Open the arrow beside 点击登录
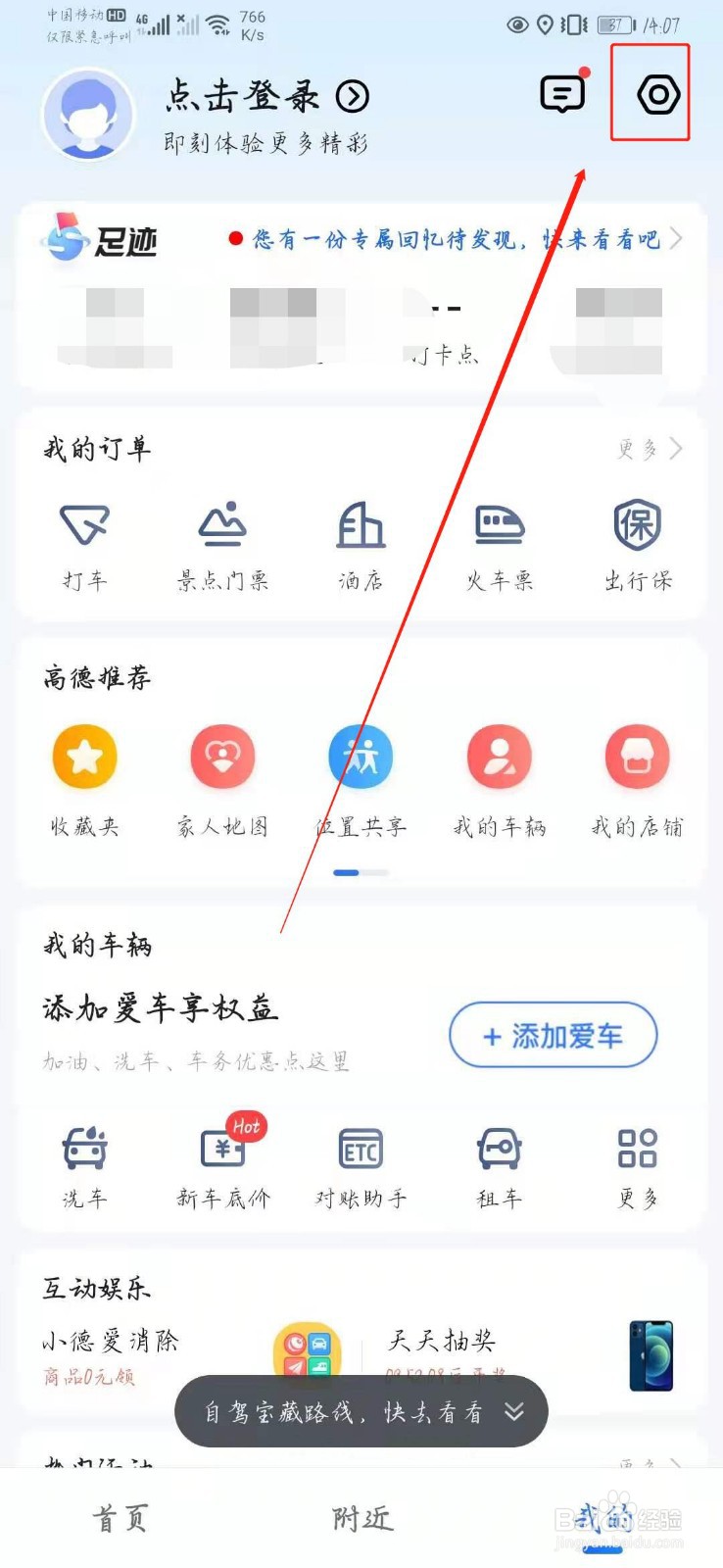The height and width of the screenshot is (1568, 723). click(x=353, y=96)
